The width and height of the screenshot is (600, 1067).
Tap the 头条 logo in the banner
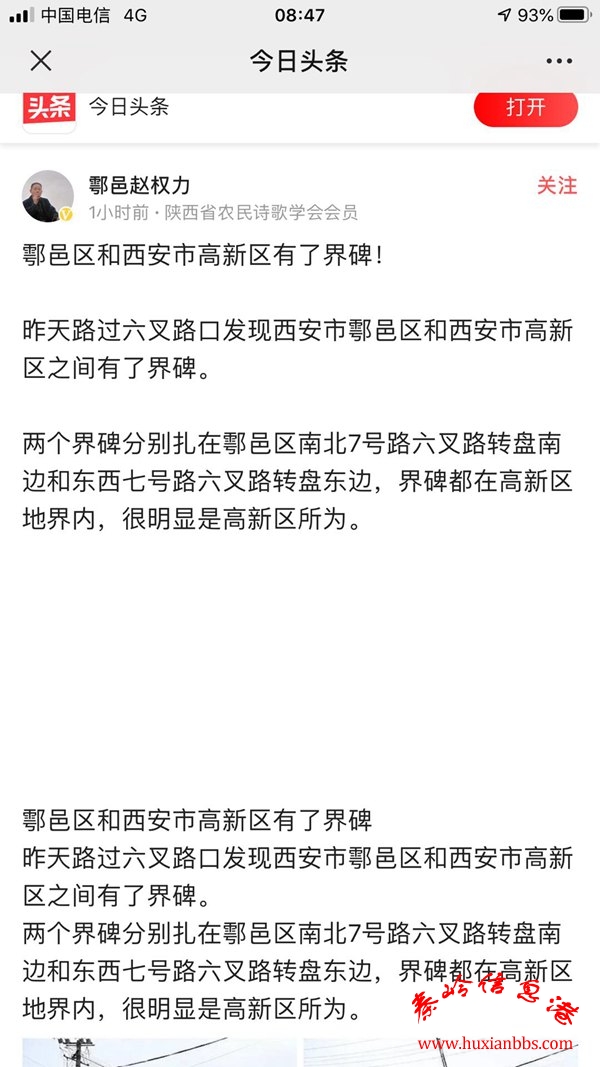click(x=49, y=110)
